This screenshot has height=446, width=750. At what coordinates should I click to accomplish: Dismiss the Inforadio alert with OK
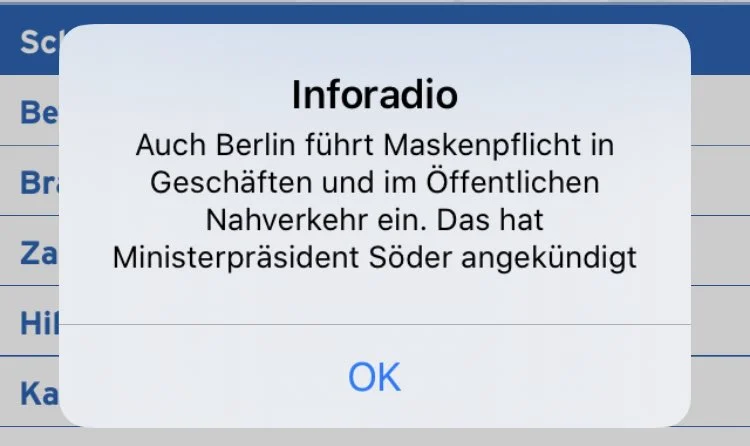click(x=374, y=377)
